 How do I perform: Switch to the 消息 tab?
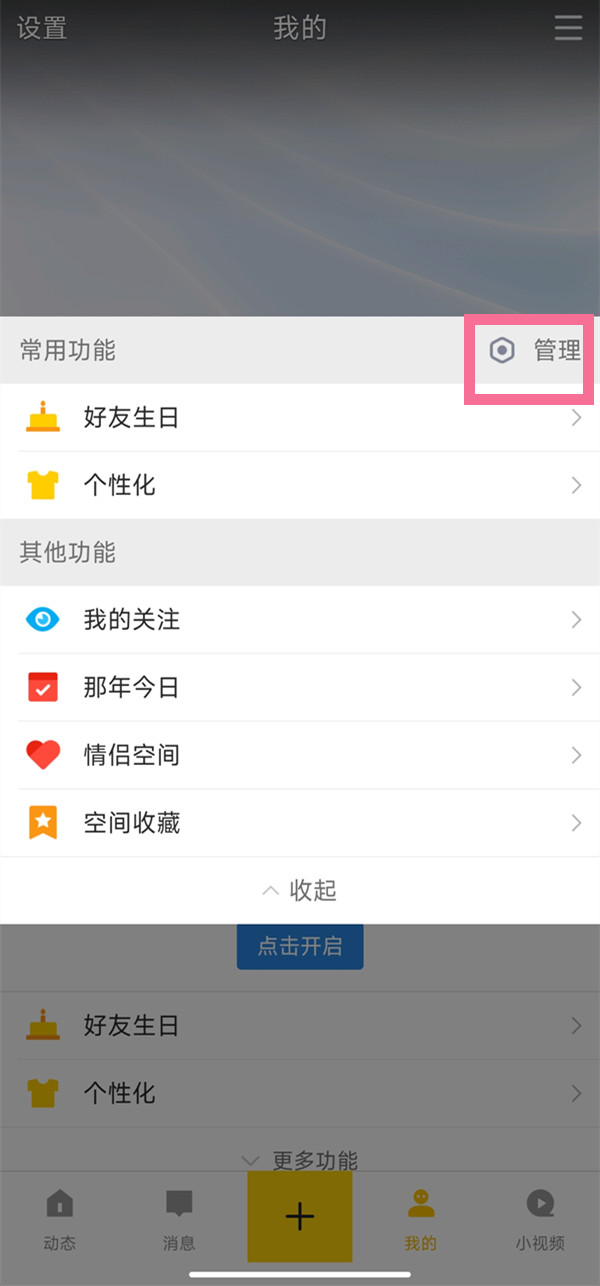pos(180,1220)
